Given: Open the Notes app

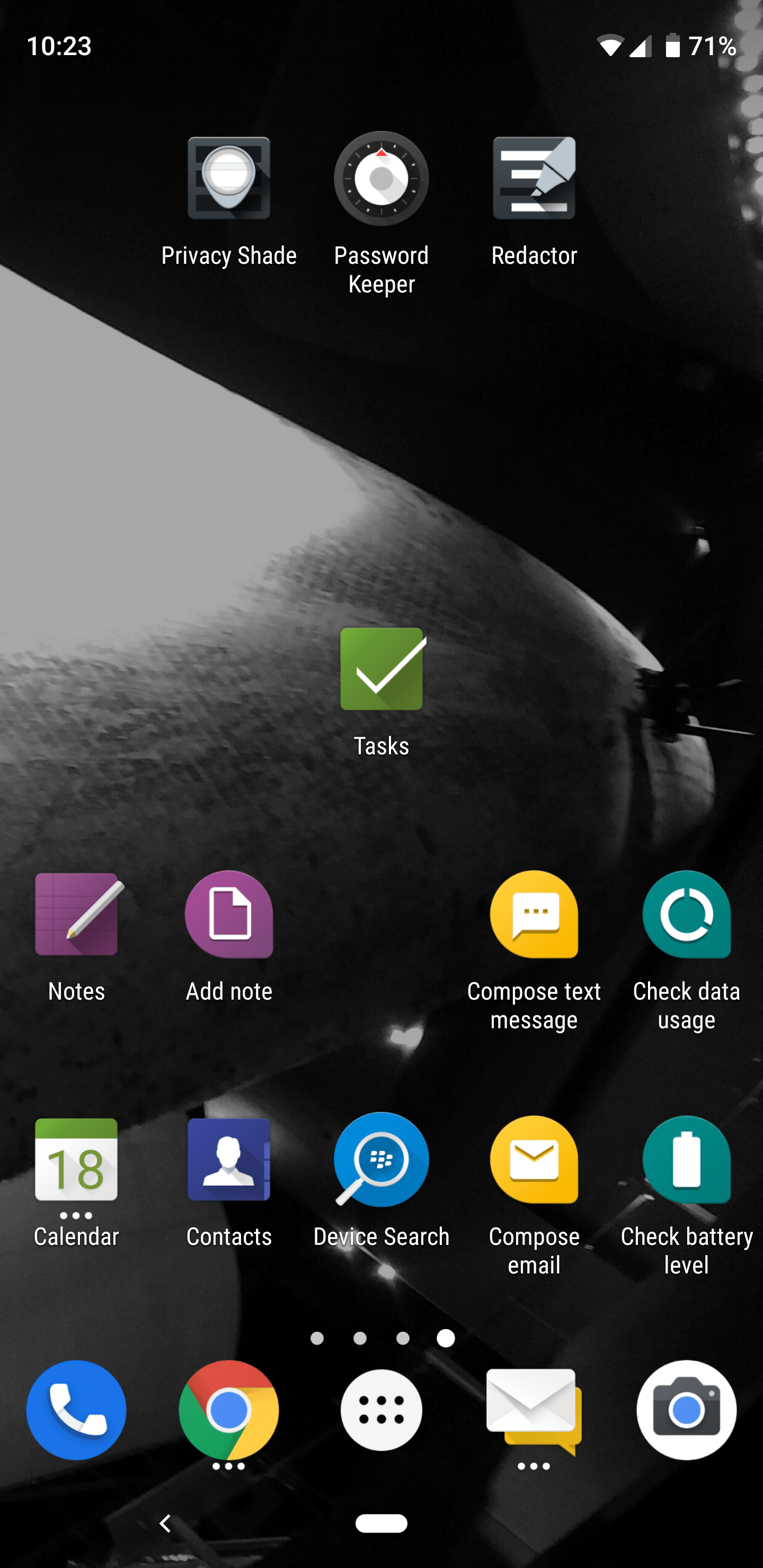Looking at the screenshot, I should (76, 914).
